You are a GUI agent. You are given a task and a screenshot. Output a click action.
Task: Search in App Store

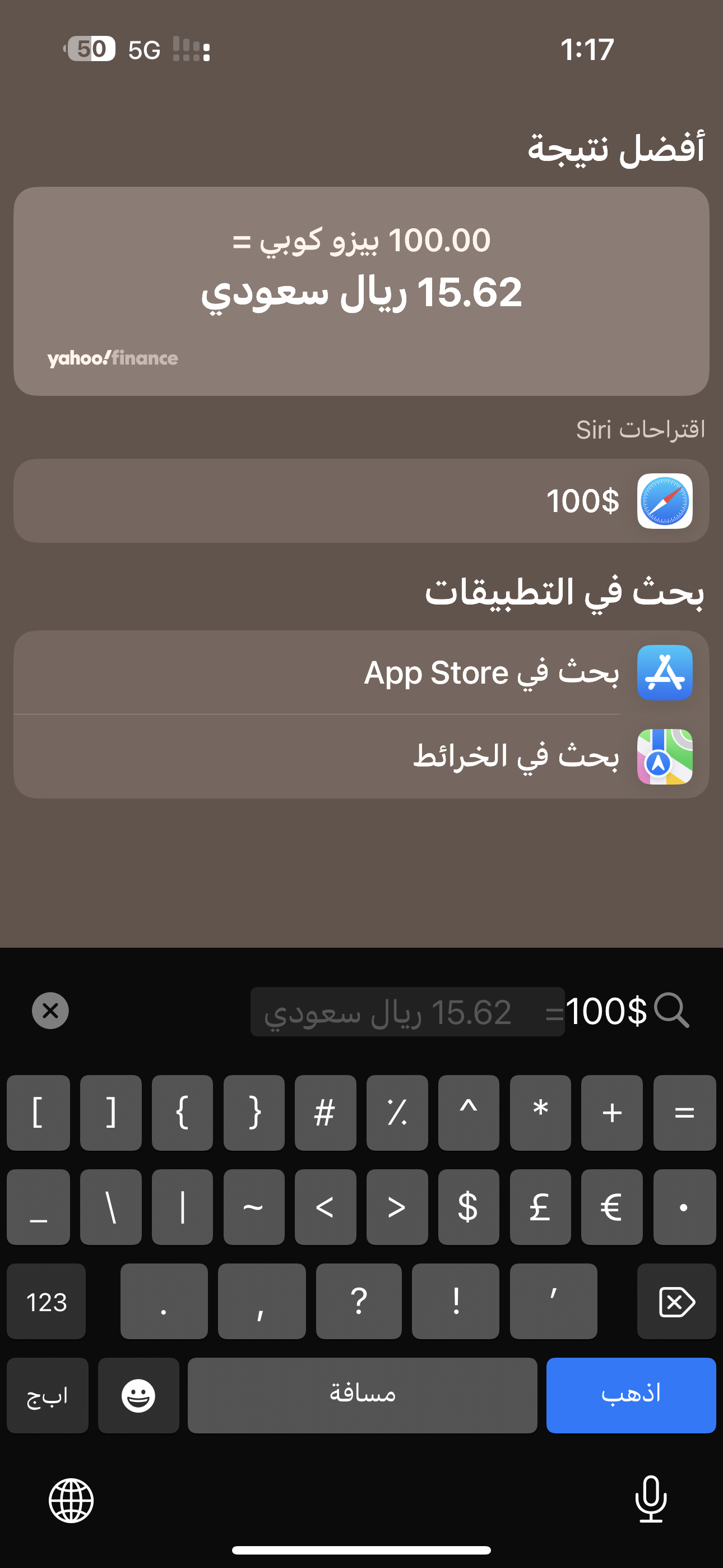click(x=361, y=672)
